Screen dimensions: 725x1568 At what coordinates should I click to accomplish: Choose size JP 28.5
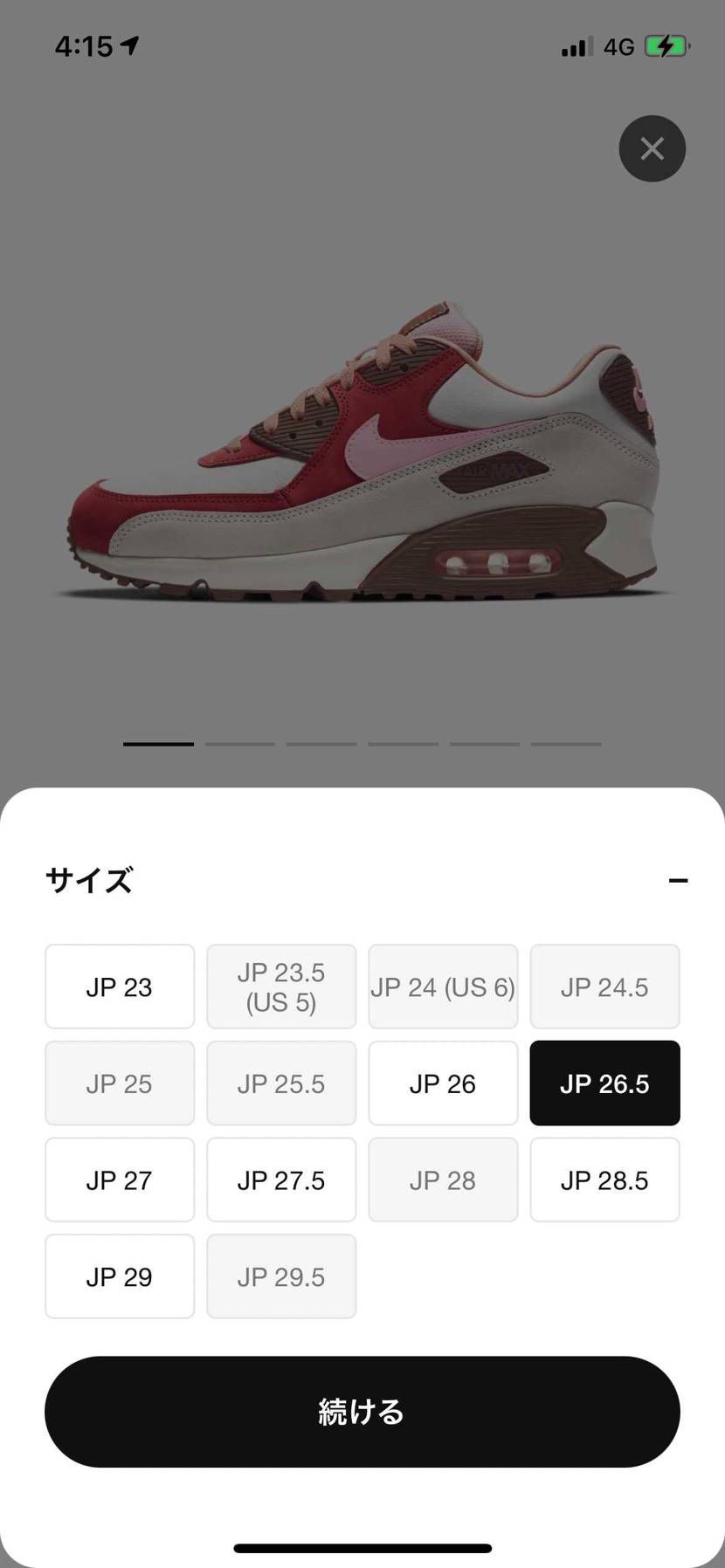coord(604,1180)
